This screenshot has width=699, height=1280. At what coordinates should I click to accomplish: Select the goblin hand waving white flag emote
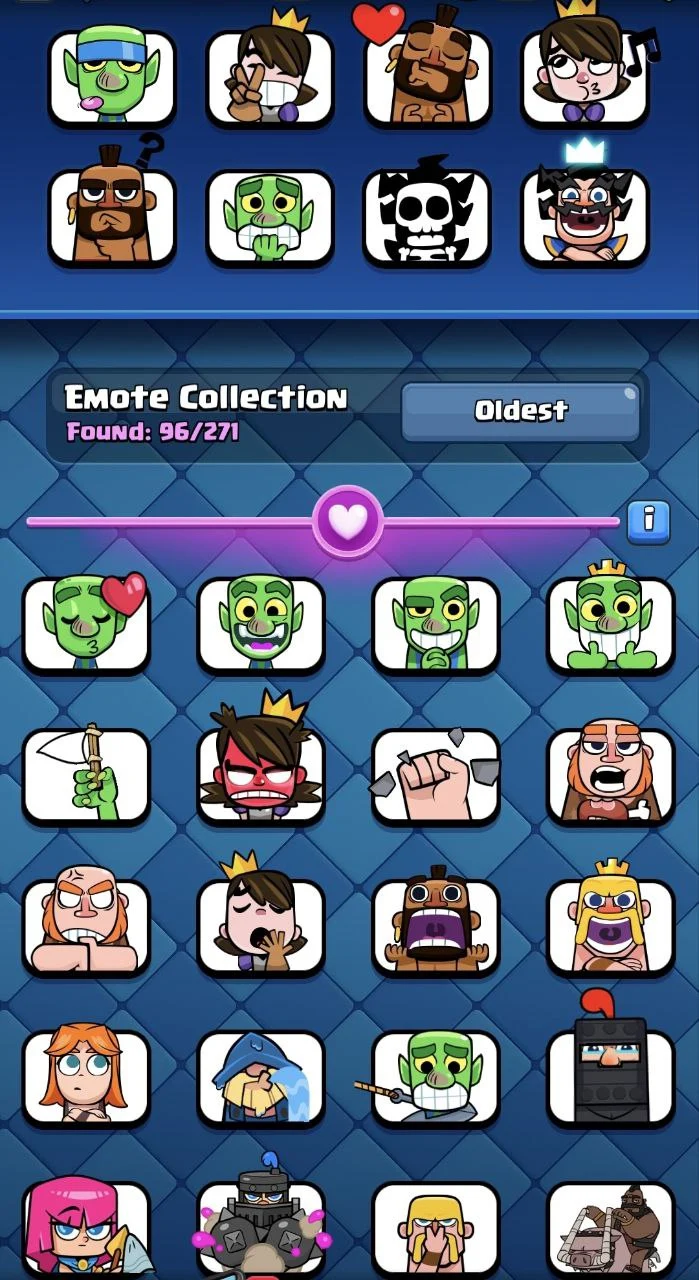click(86, 775)
